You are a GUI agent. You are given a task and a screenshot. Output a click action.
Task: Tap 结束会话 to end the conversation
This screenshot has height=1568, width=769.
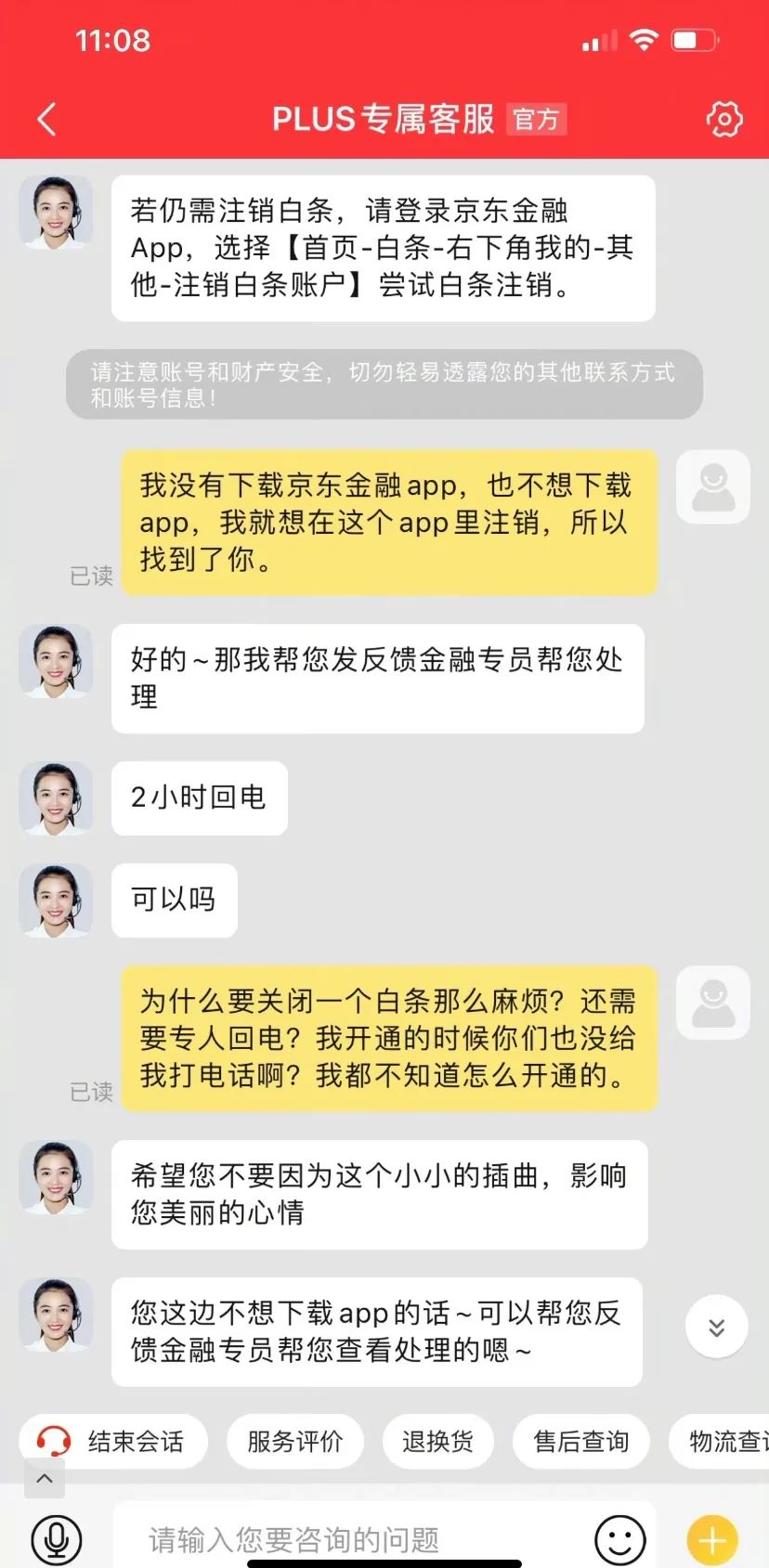coord(113,1441)
